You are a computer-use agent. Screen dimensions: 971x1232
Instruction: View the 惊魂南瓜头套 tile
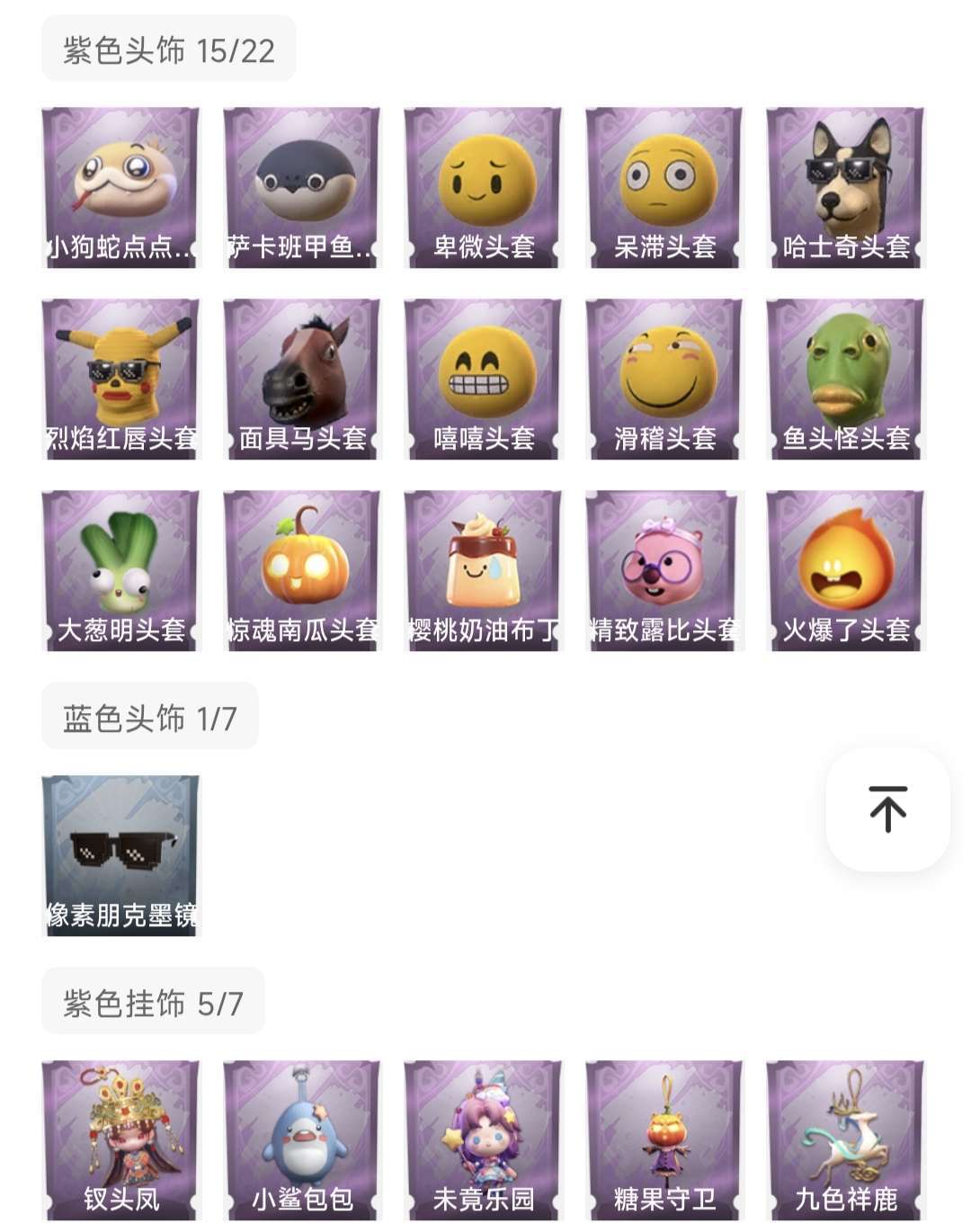(x=302, y=571)
